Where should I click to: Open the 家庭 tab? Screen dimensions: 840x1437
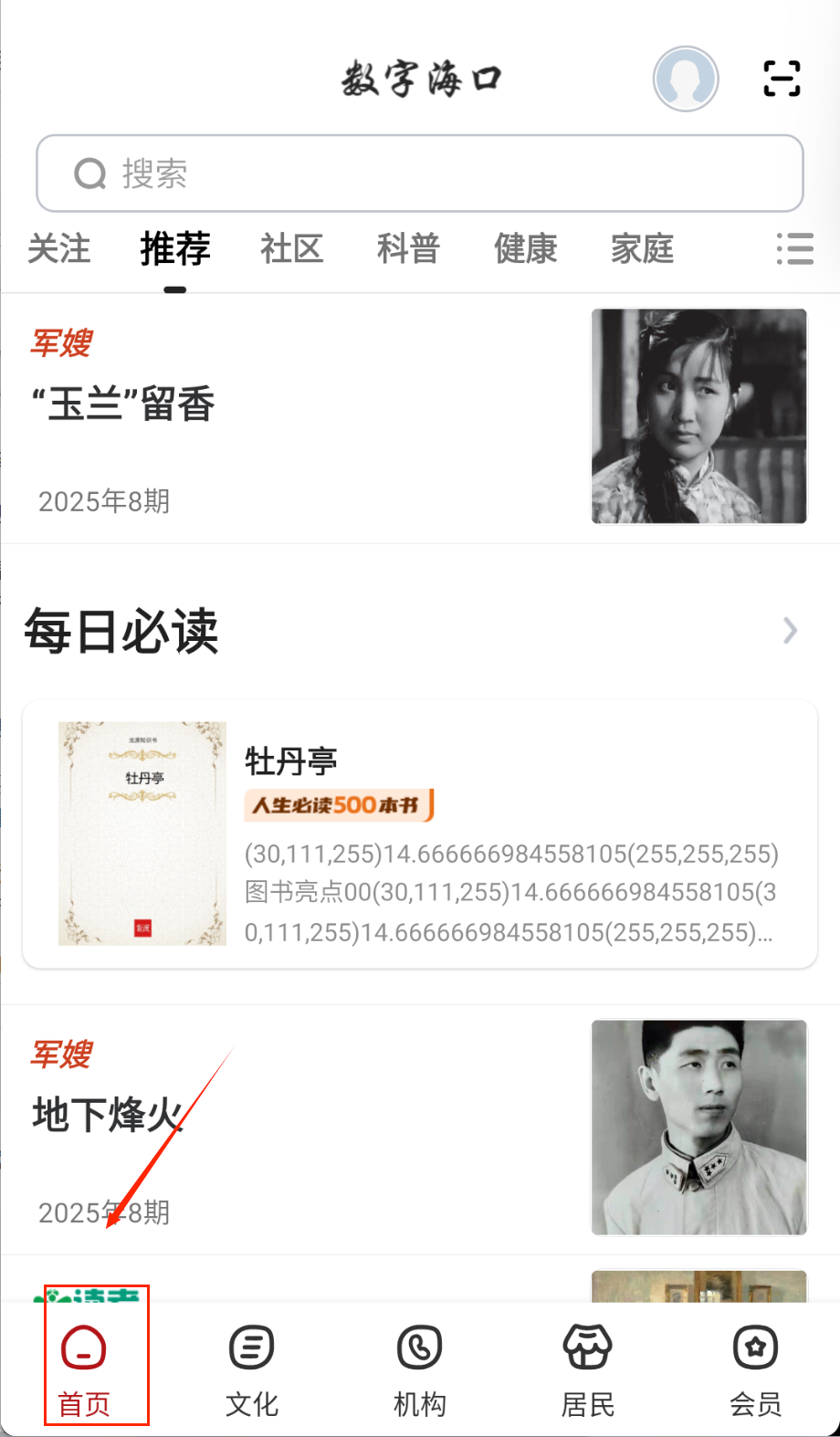643,248
